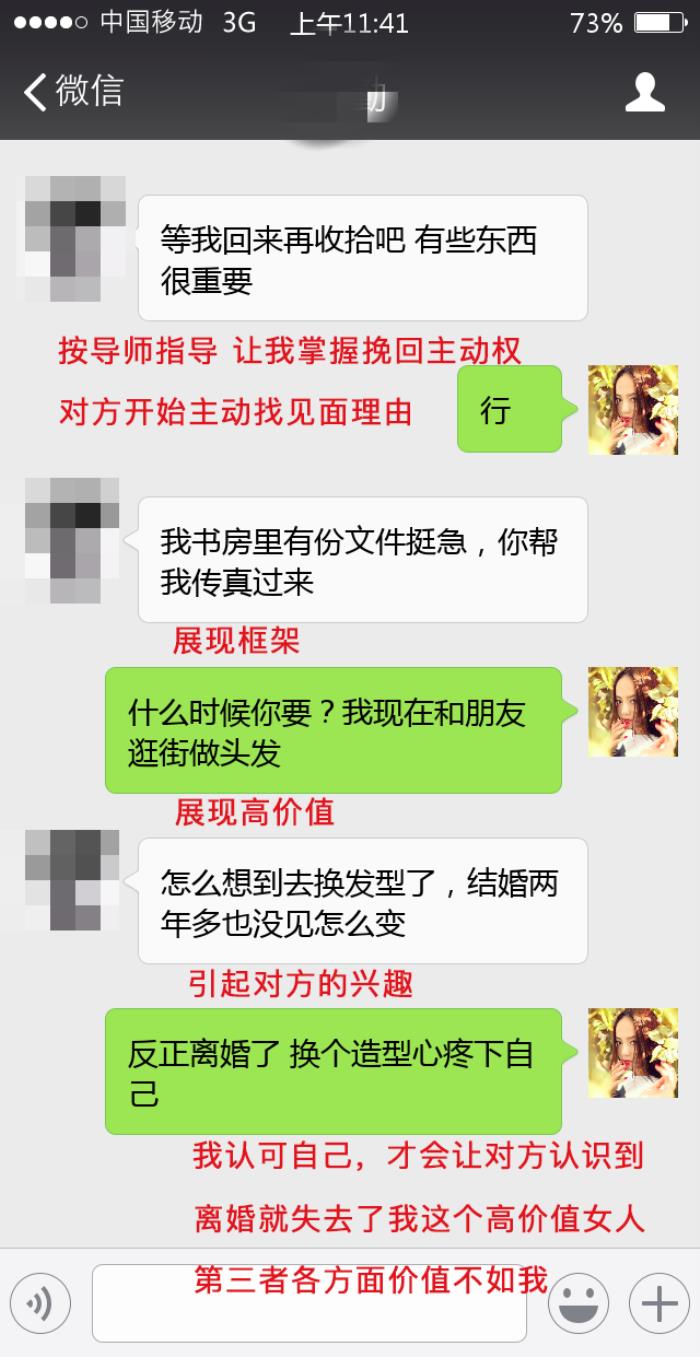This screenshot has width=700, height=1357.
Task: Switch to voice message input
Action: coord(41,1303)
